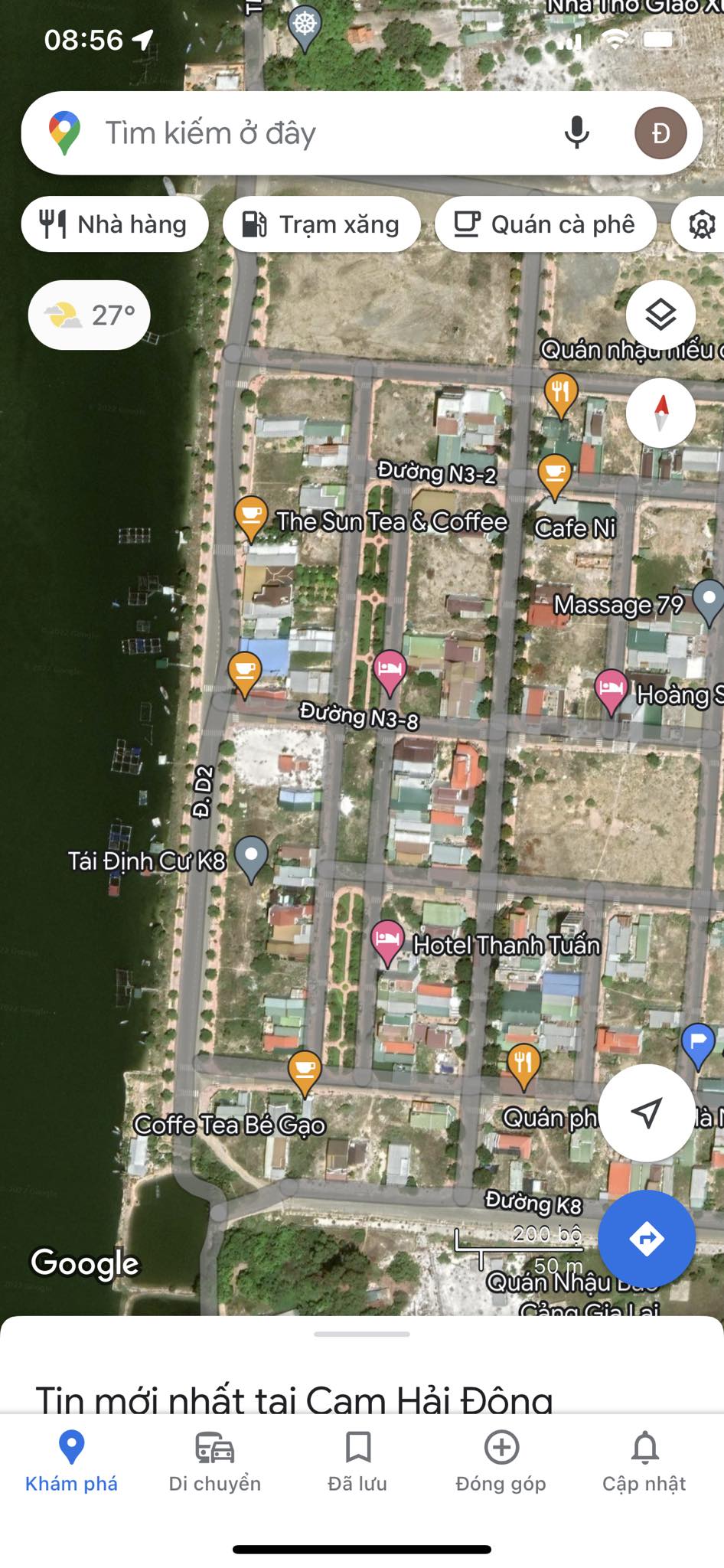Show "Quán cà phê" places nearby
Viewport: 724px width, 1568px height.
coord(545,224)
